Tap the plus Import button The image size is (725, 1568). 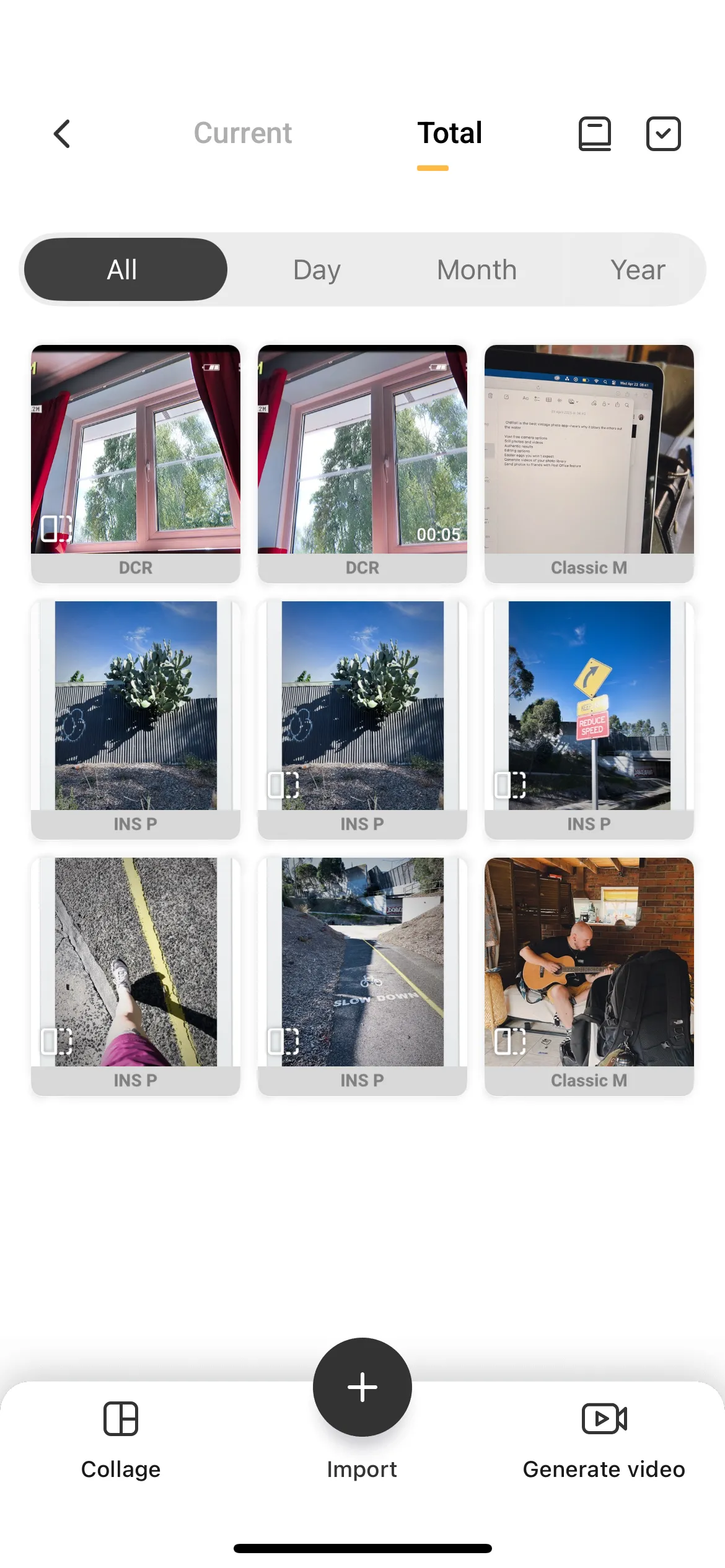coord(362,1387)
